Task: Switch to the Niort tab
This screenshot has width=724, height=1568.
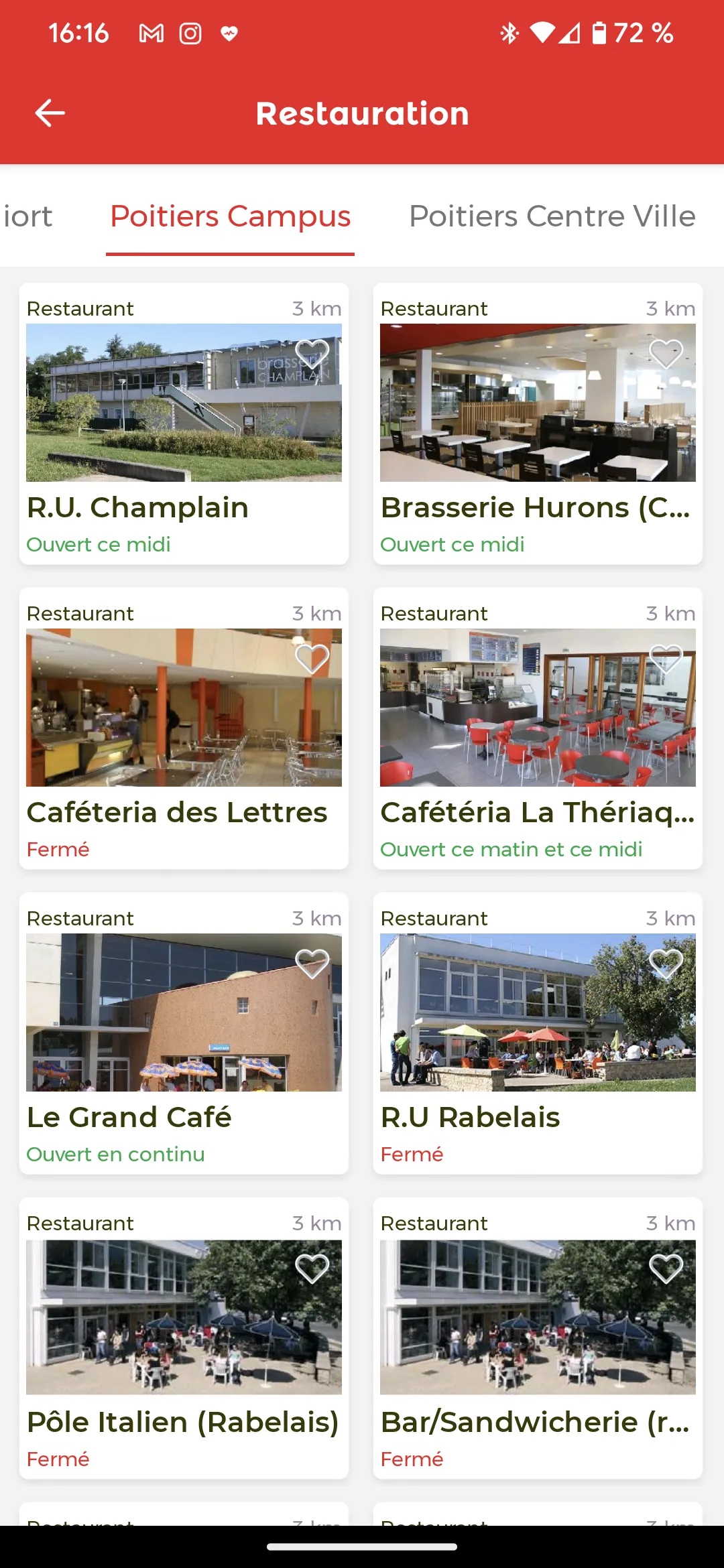Action: click(28, 216)
